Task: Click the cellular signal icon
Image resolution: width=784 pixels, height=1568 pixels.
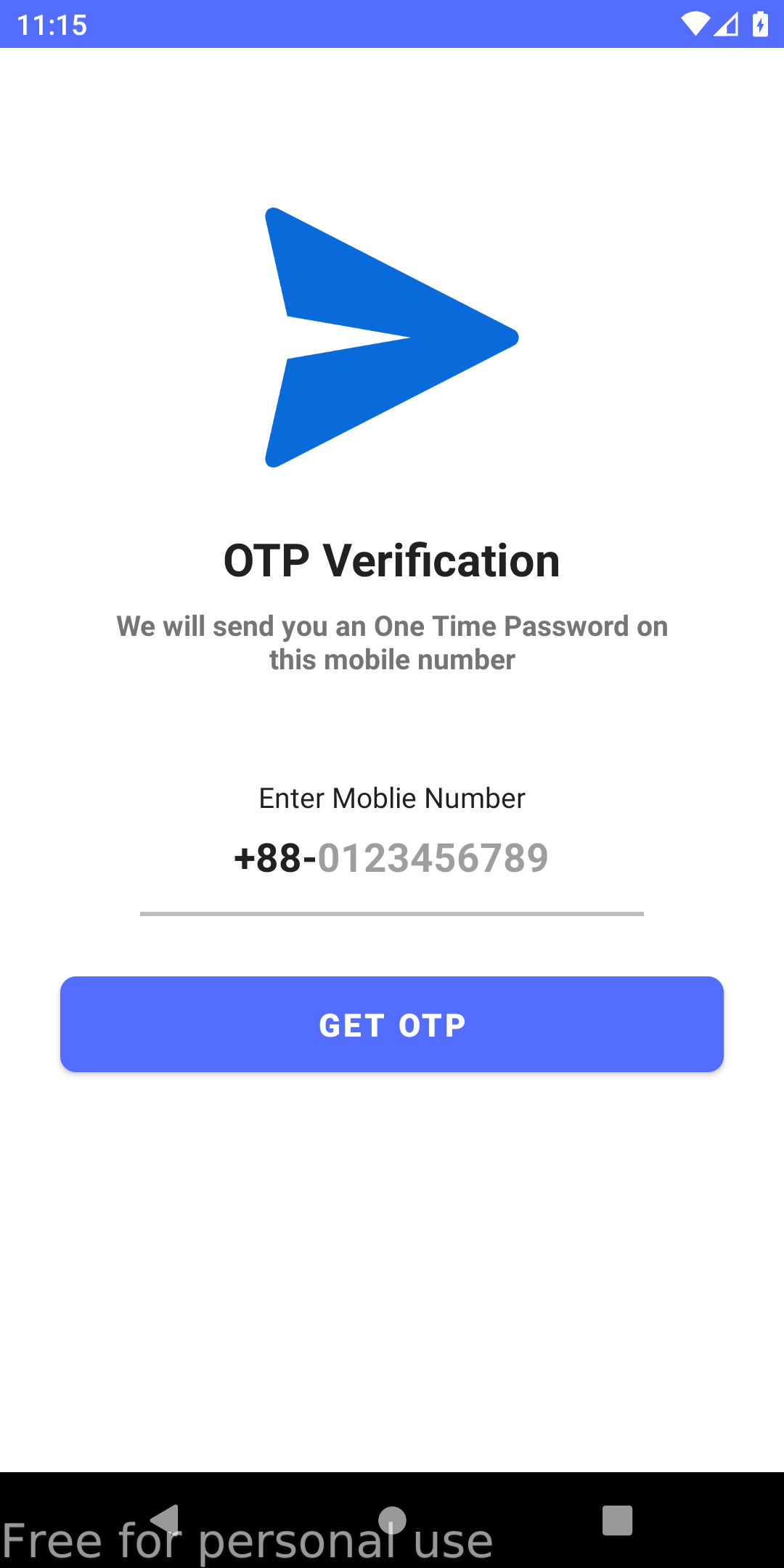Action: click(727, 24)
